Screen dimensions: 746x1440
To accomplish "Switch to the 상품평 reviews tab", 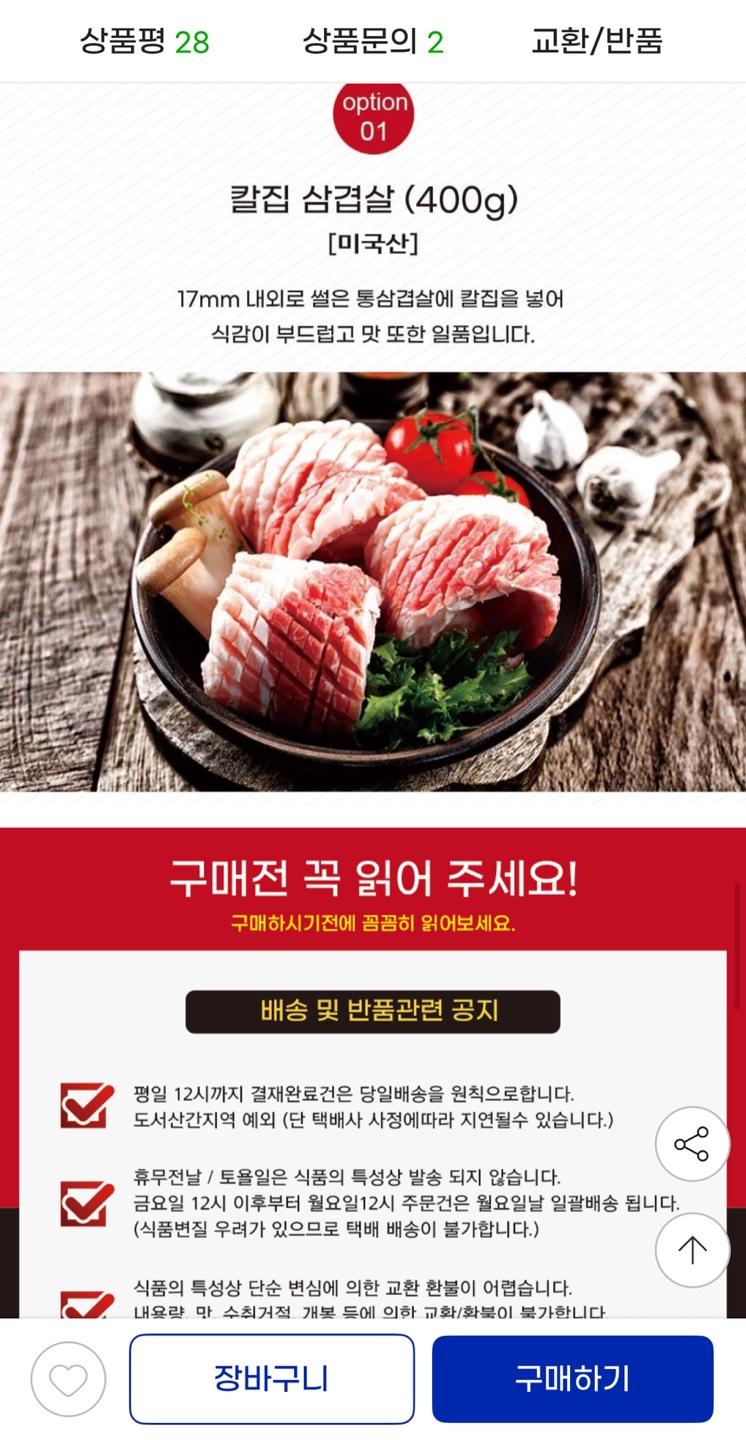I will [144, 42].
